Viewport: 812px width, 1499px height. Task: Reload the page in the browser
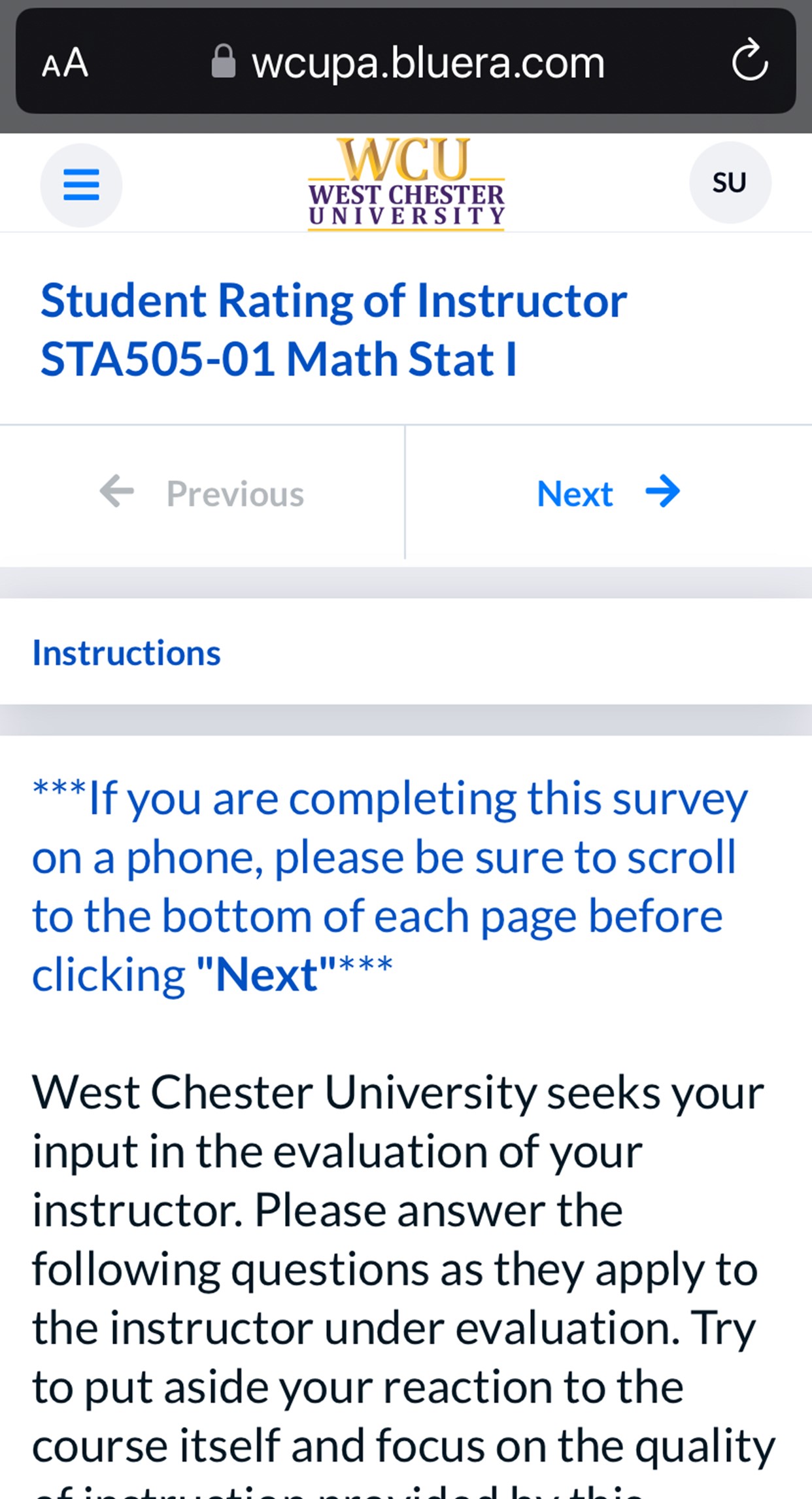point(749,61)
